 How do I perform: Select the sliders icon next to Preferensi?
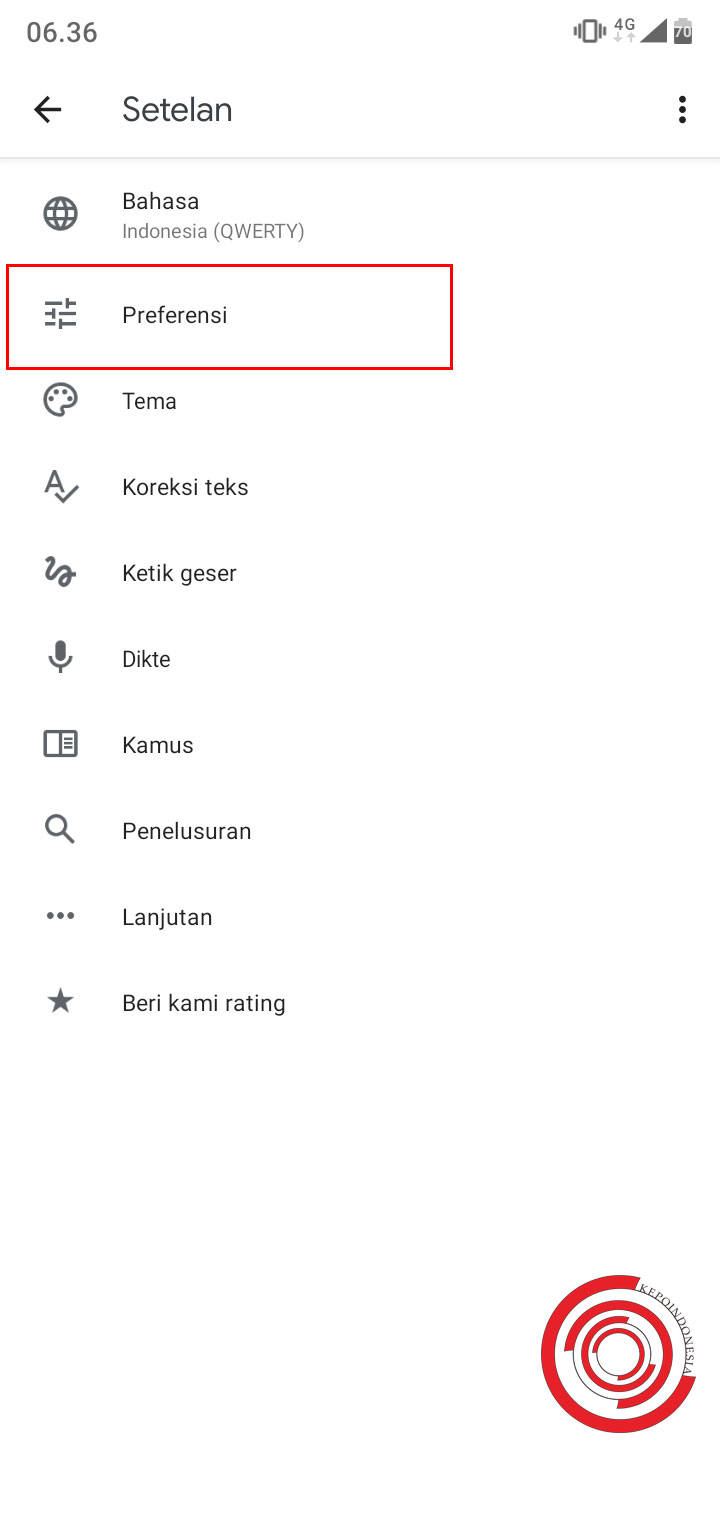60,314
